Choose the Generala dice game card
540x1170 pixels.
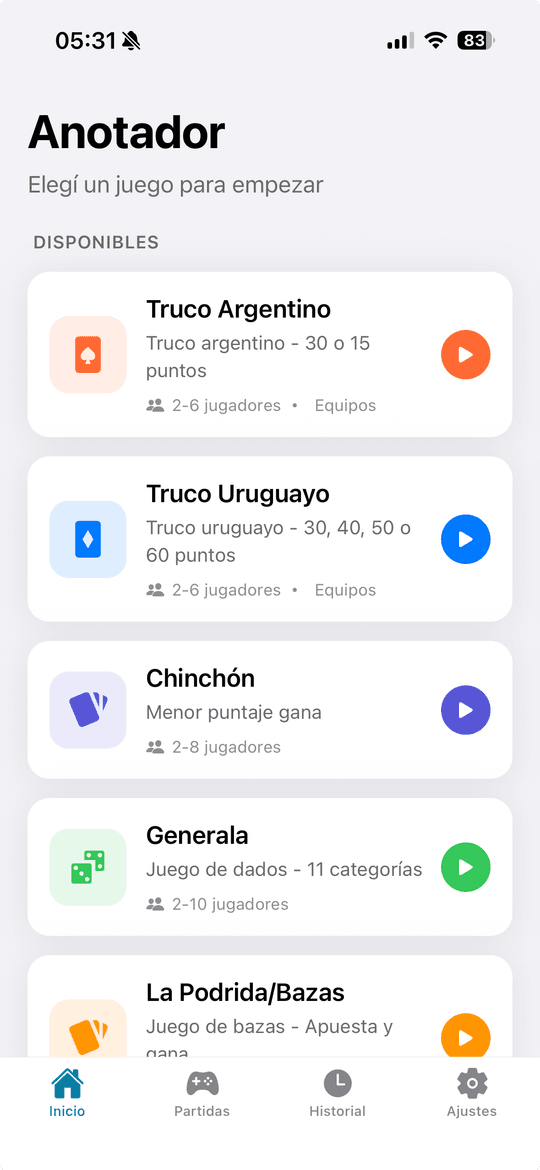270,867
